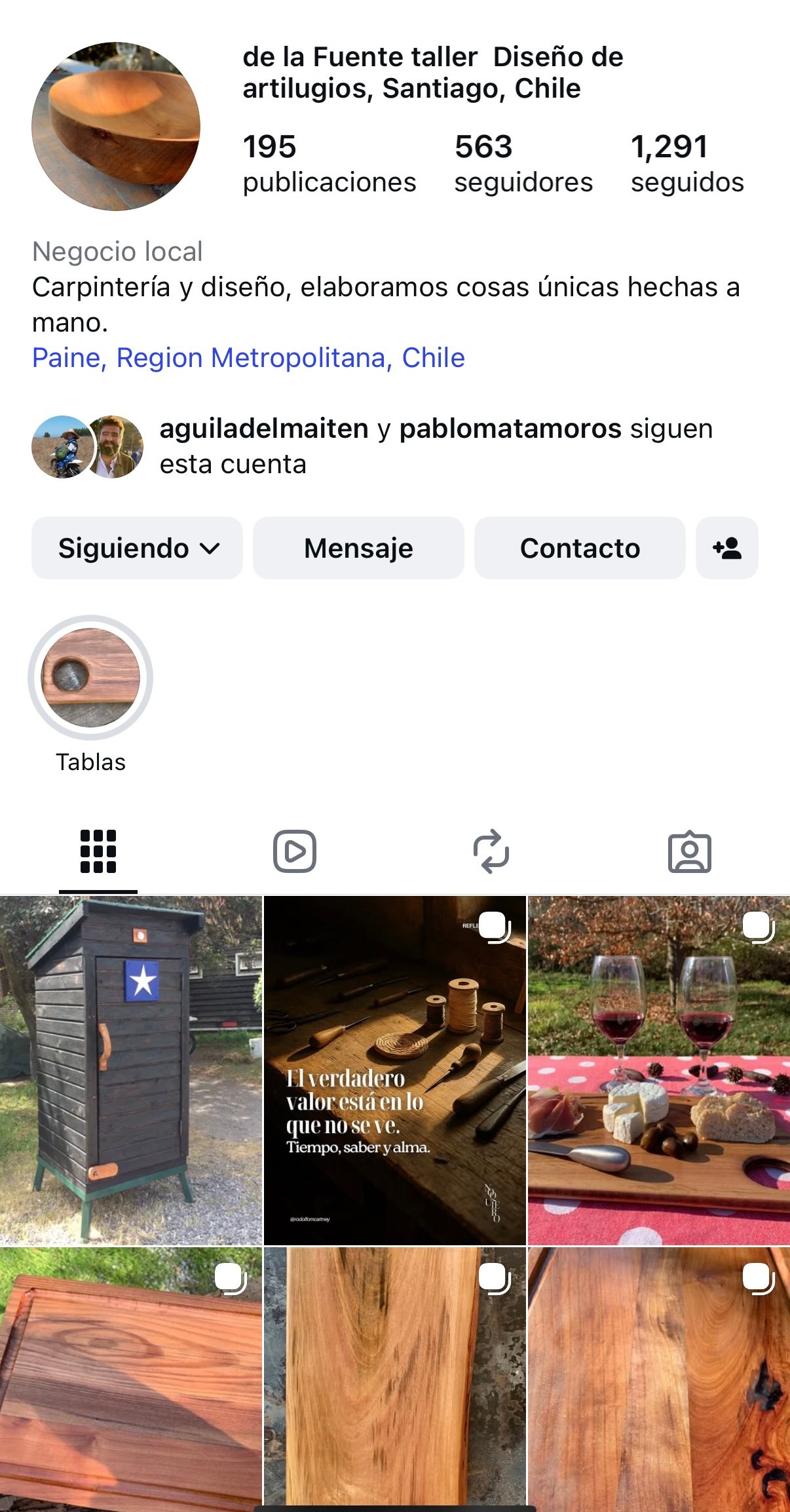View the 563 seguidores list

coord(523,163)
